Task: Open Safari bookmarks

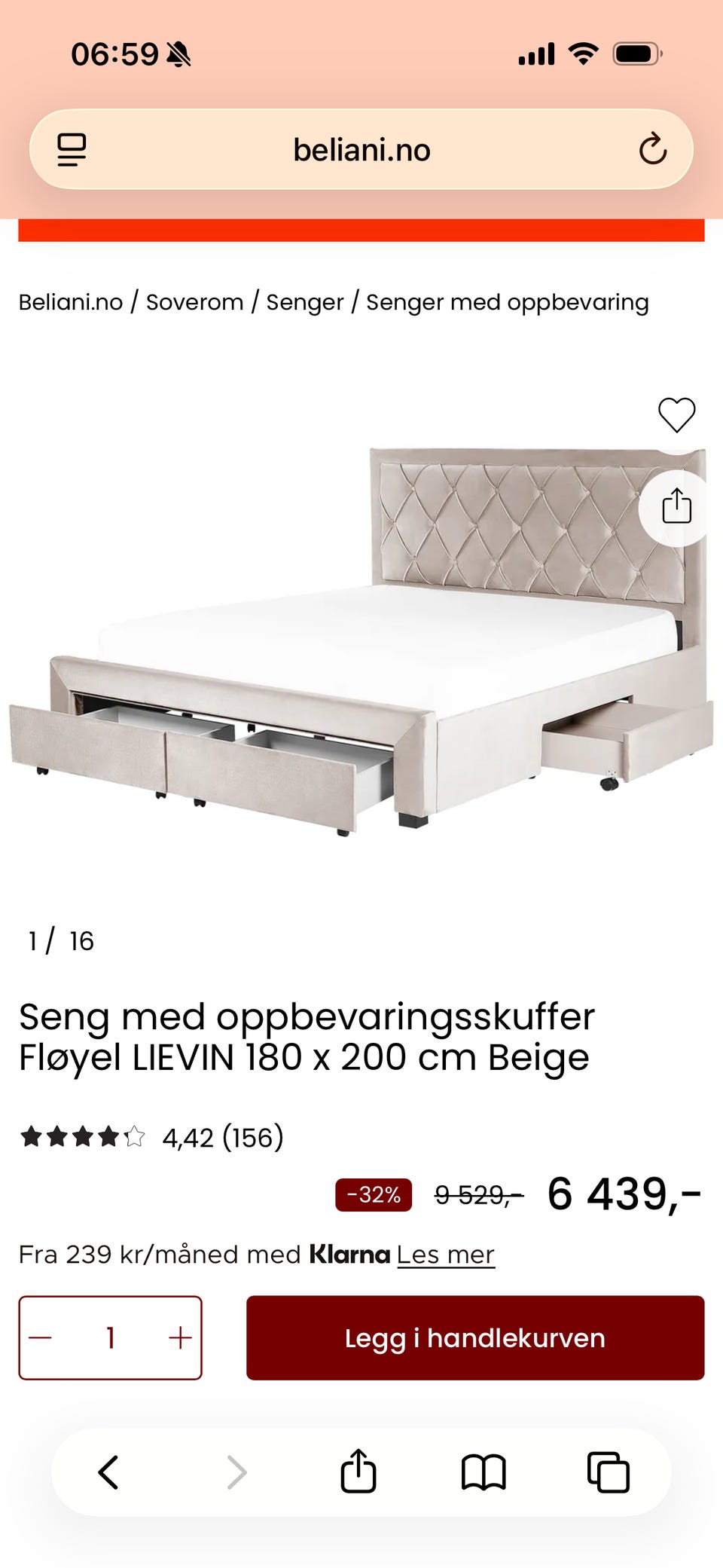Action: (484, 1472)
